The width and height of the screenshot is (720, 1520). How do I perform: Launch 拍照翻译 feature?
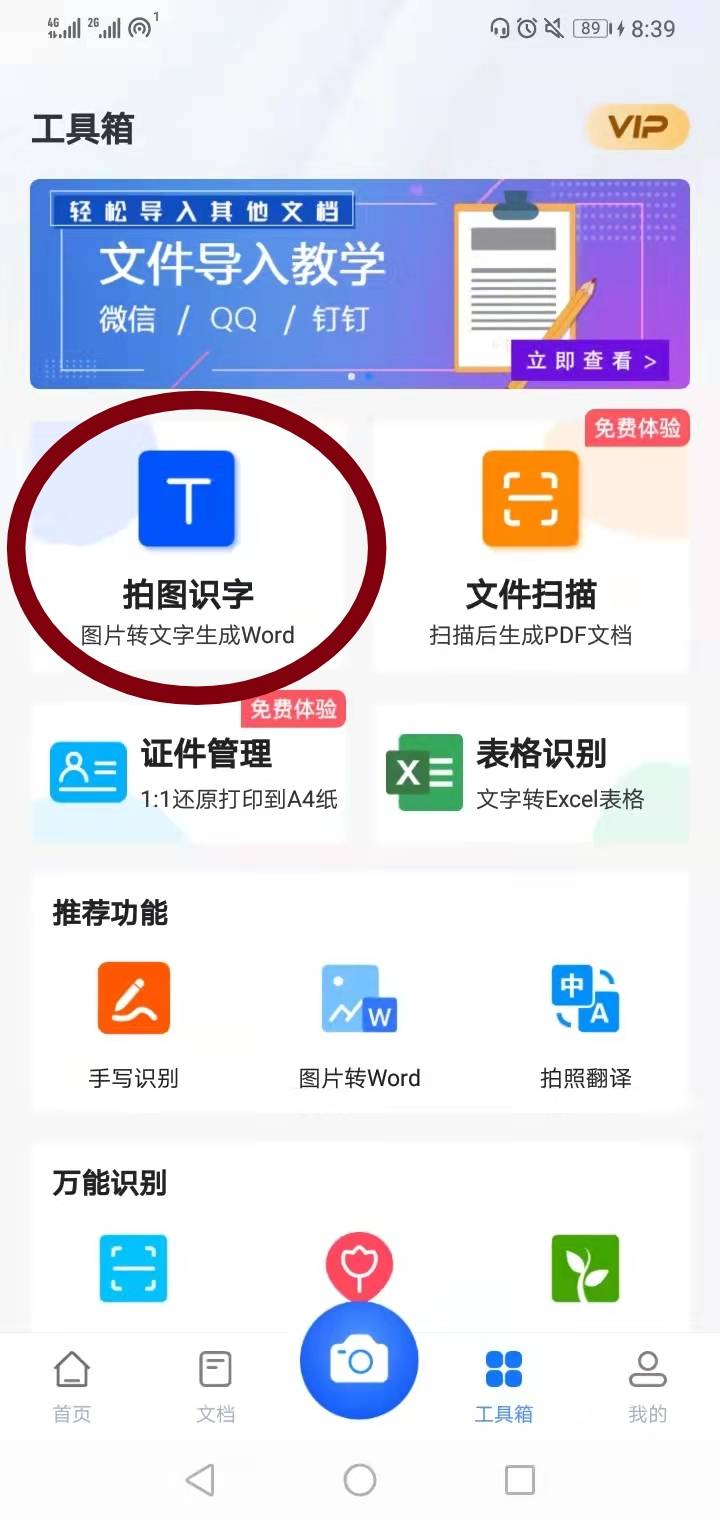coord(586,1025)
